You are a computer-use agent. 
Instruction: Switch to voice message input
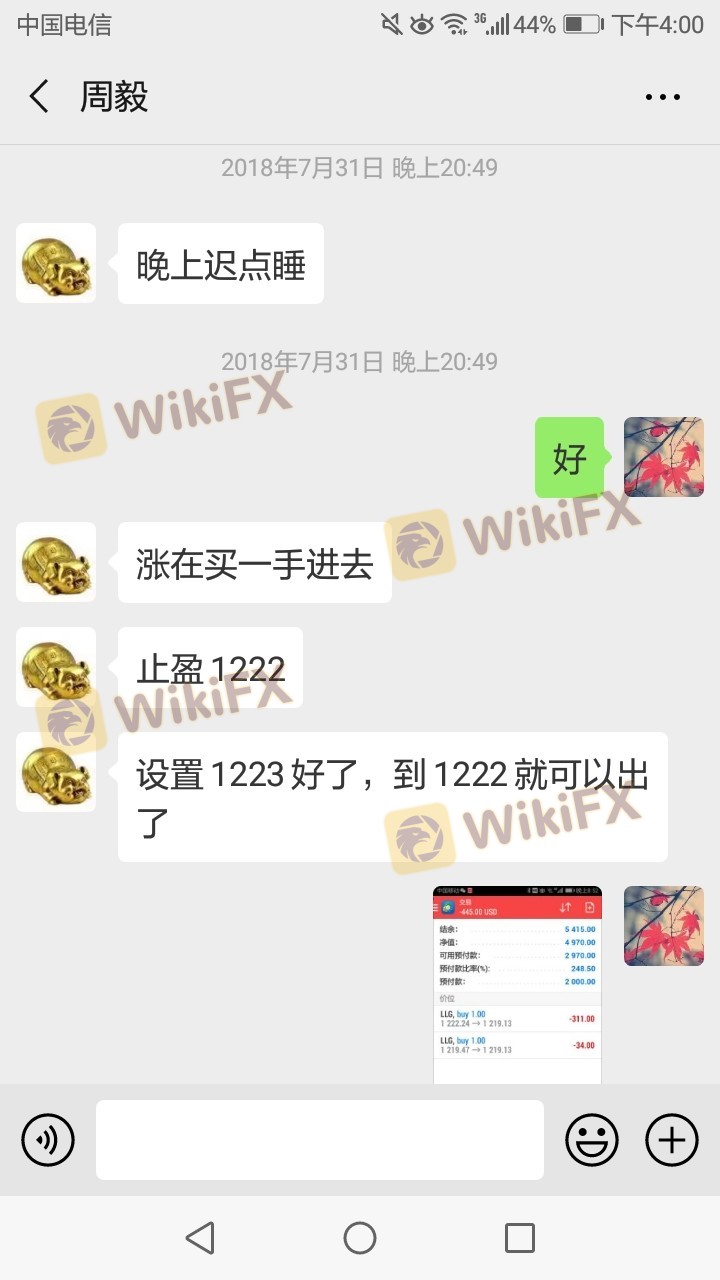(48, 1140)
